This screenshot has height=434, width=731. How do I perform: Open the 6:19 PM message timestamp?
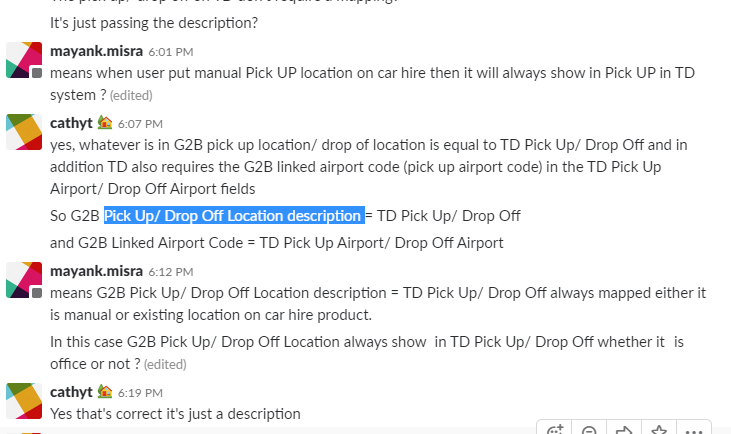140,392
